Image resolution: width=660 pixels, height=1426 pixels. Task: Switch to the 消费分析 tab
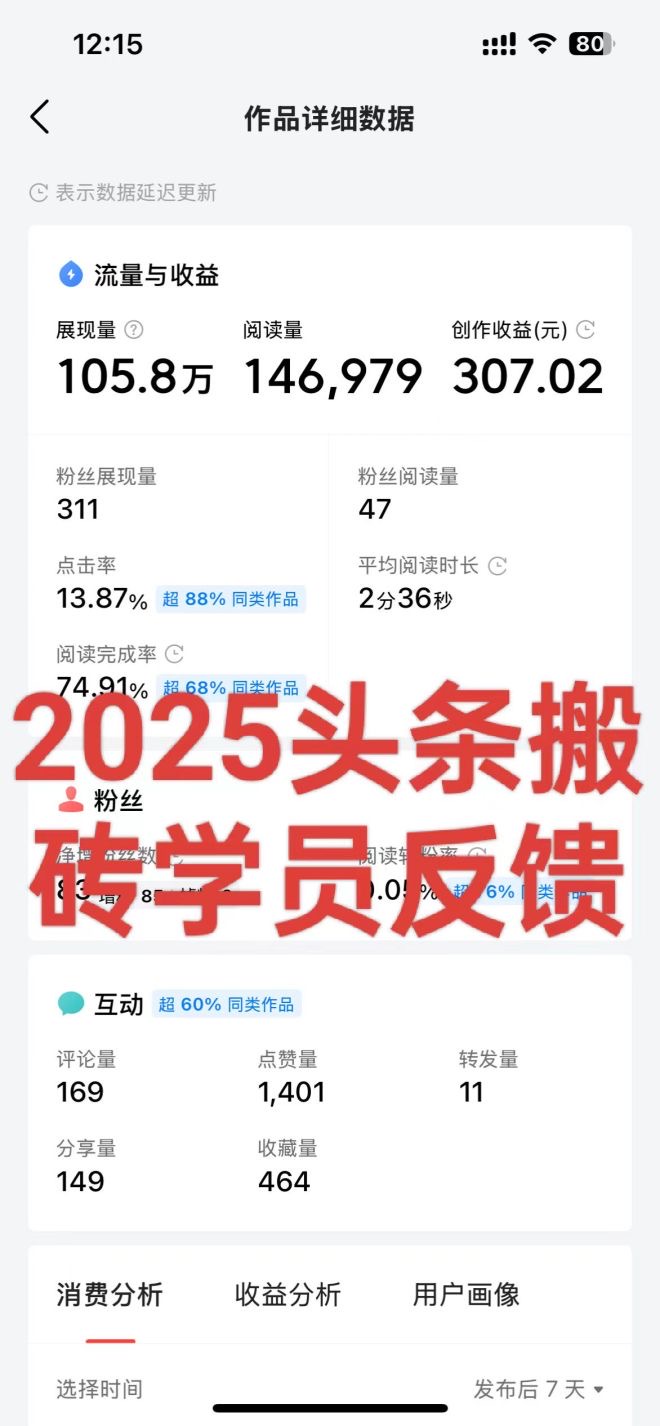(x=109, y=1295)
